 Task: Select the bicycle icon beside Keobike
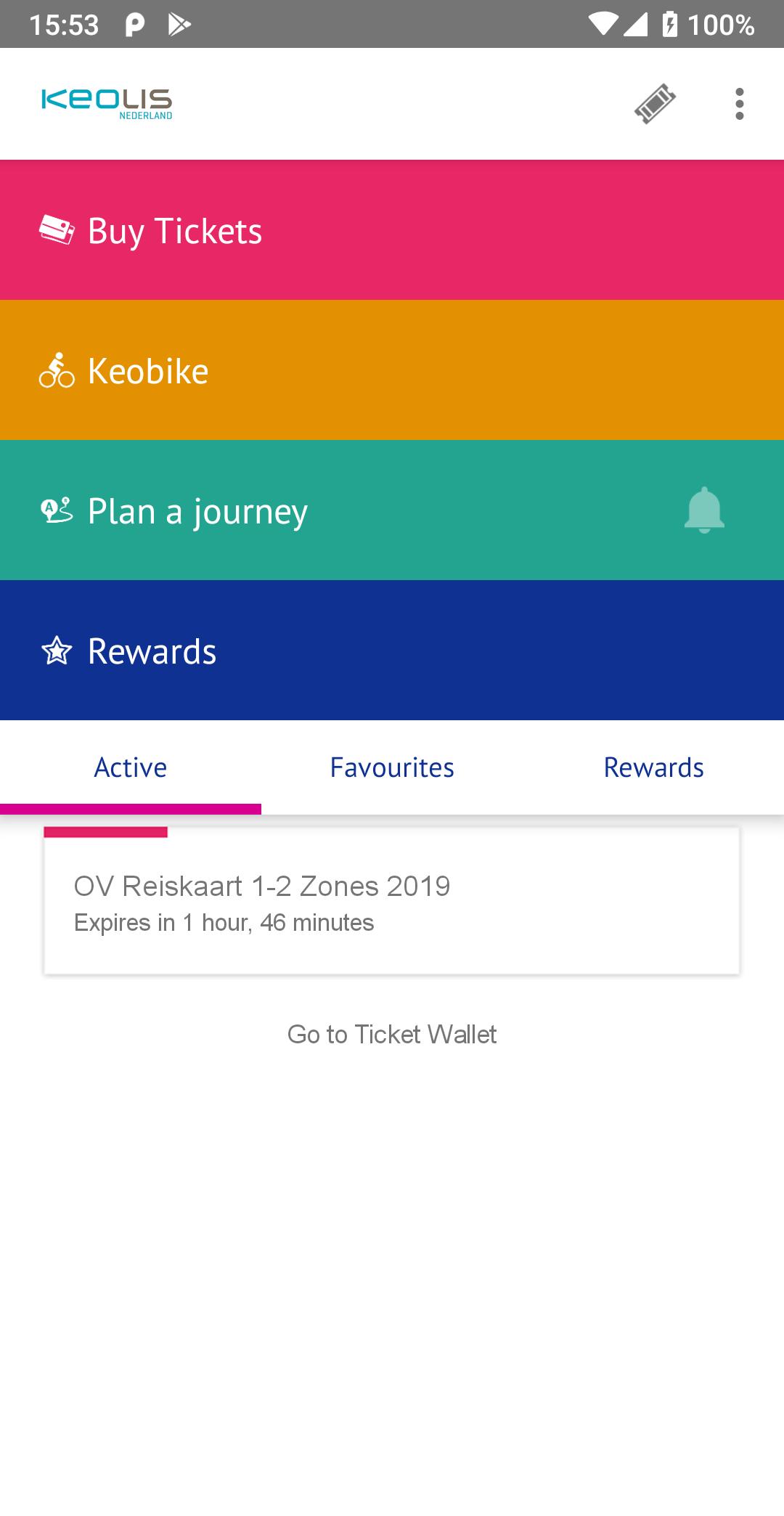click(x=57, y=371)
